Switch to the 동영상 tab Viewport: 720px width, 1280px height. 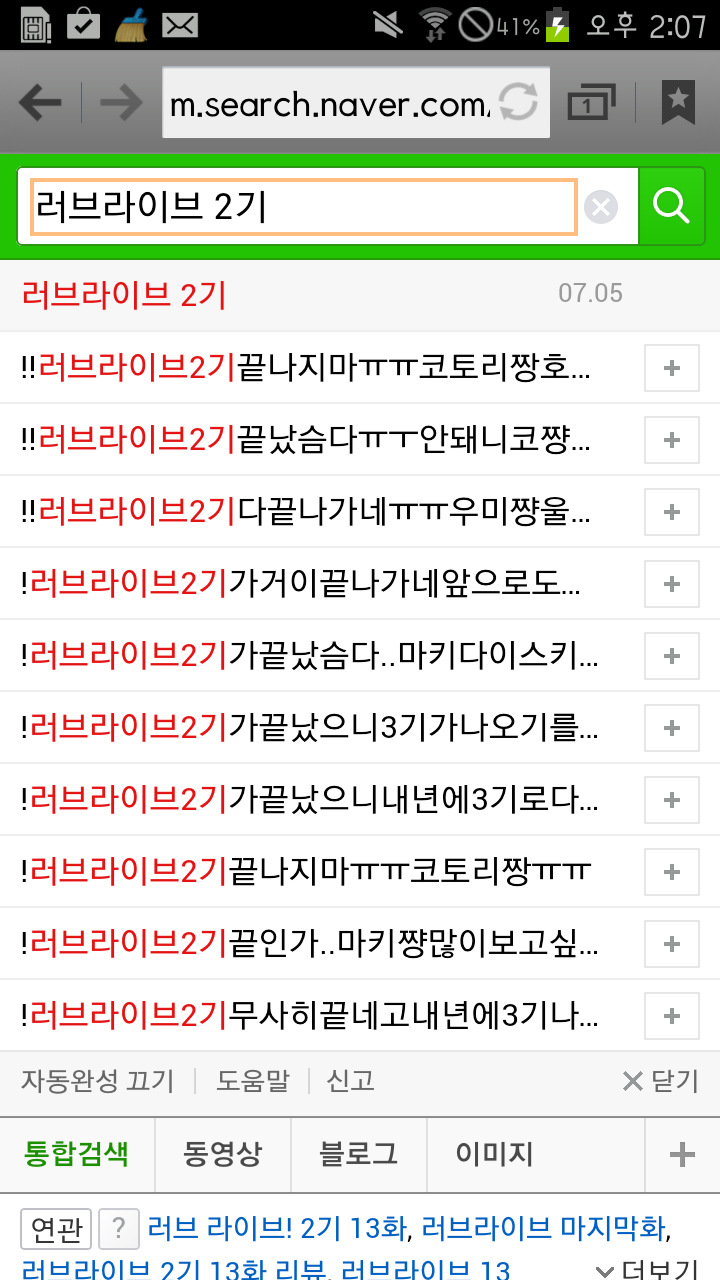point(222,1155)
